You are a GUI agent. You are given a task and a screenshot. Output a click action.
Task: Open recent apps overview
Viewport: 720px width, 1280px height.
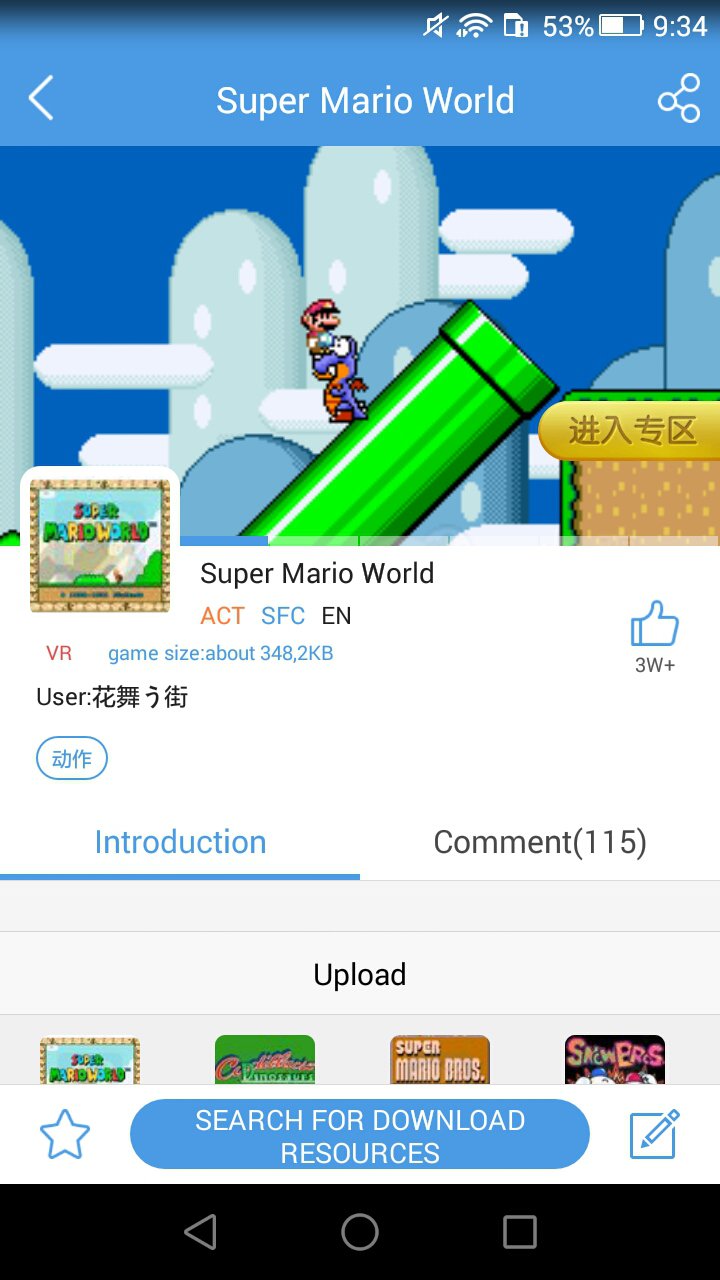(x=520, y=1232)
